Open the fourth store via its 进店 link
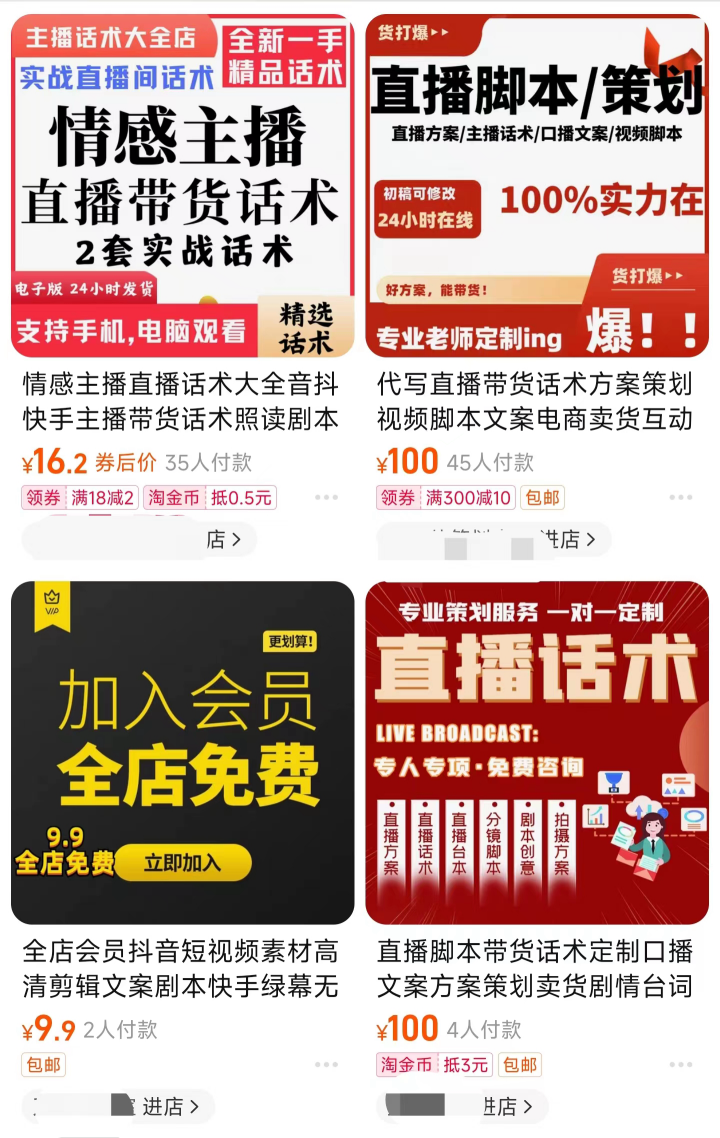The image size is (720, 1138). (x=465, y=1107)
